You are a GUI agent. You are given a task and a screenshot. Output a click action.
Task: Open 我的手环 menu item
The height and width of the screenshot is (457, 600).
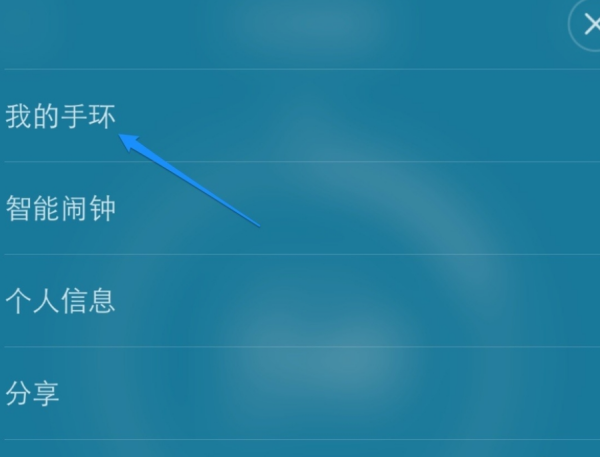pyautogui.click(x=61, y=116)
